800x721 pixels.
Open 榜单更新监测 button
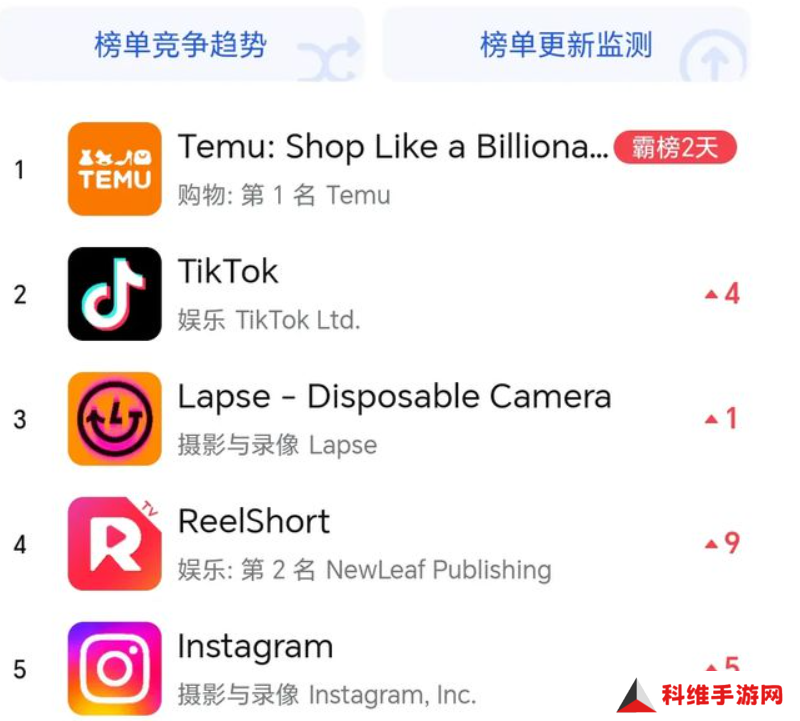point(566,45)
